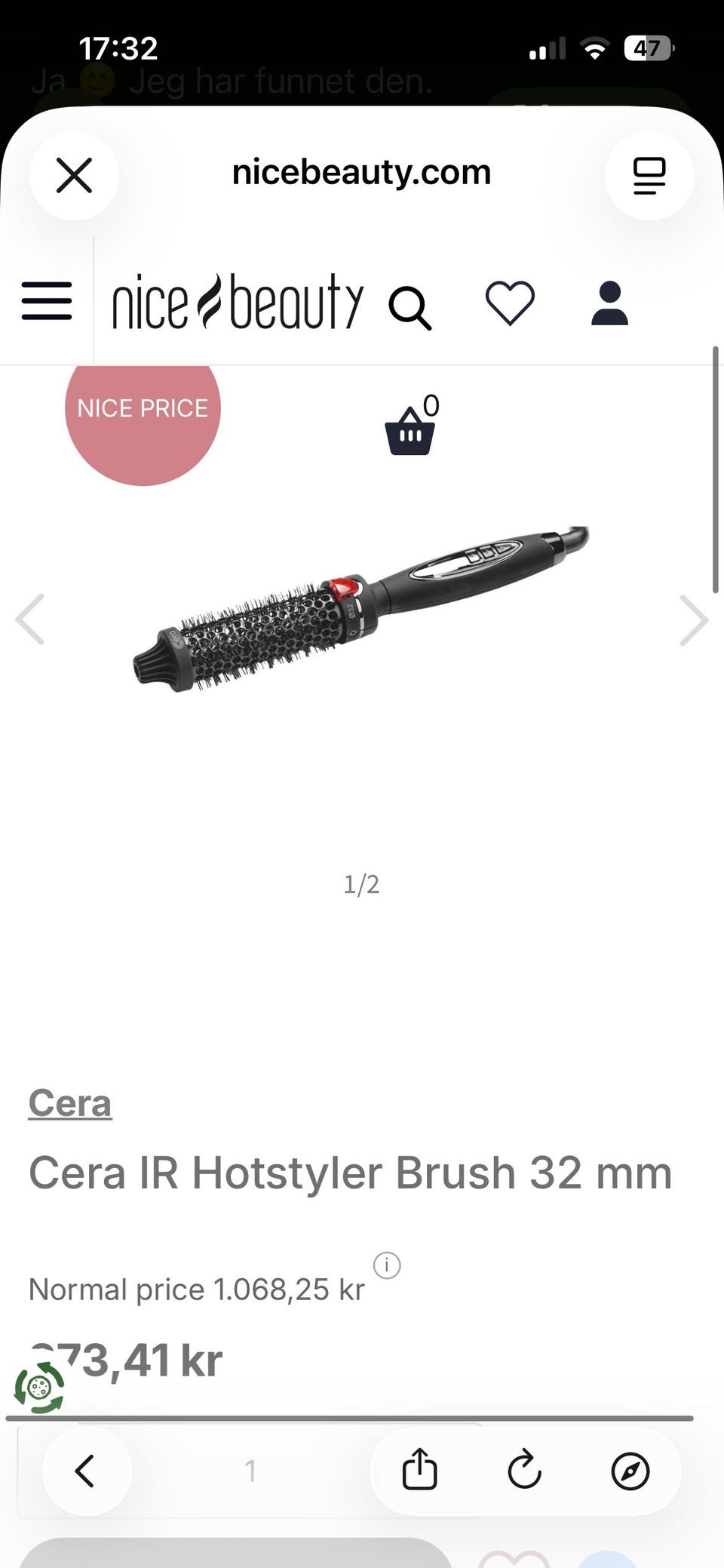This screenshot has height=1568, width=724.
Task: Open the Cera hotstyler product image
Action: pyautogui.click(x=360, y=608)
